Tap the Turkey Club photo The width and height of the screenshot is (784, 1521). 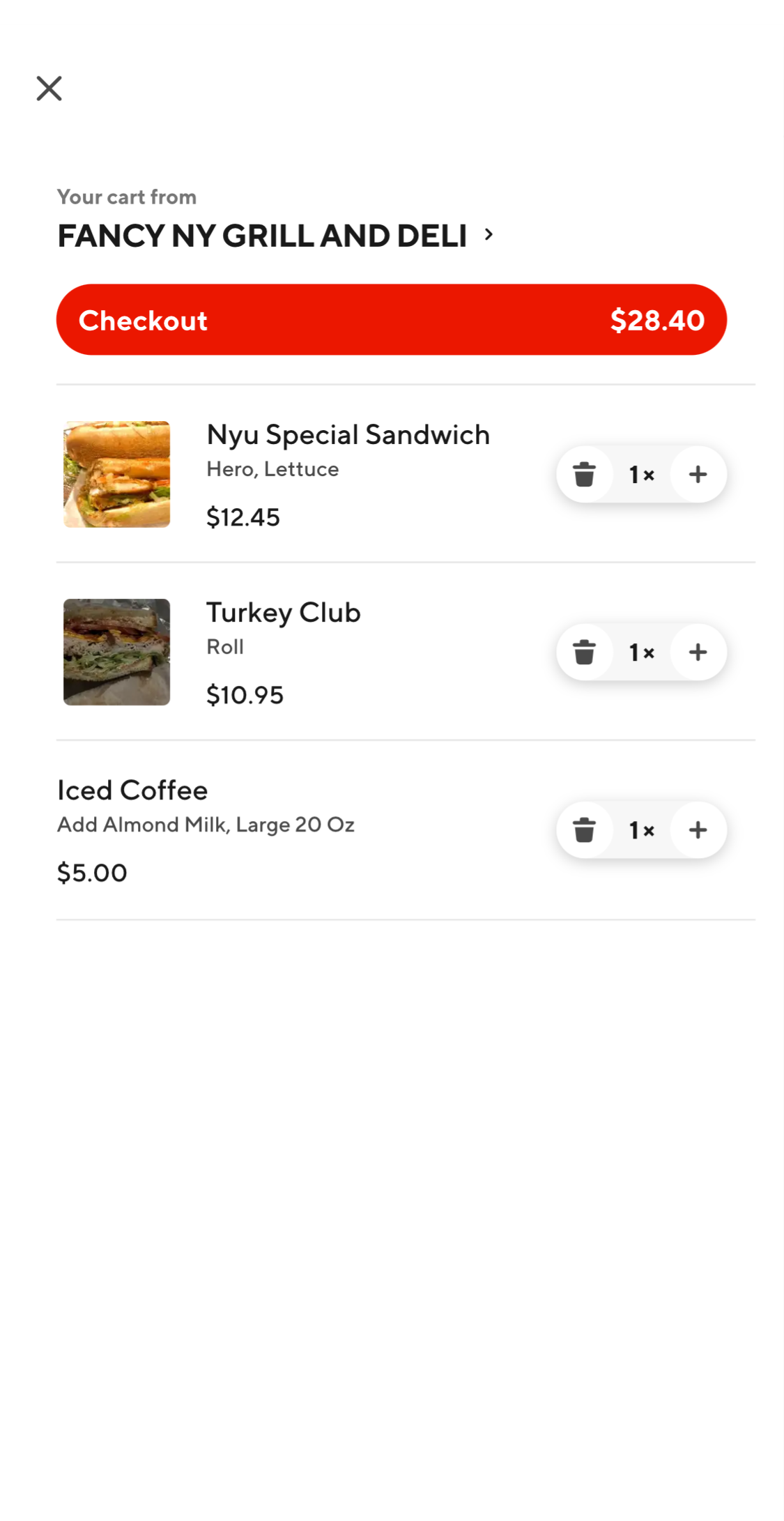[116, 652]
